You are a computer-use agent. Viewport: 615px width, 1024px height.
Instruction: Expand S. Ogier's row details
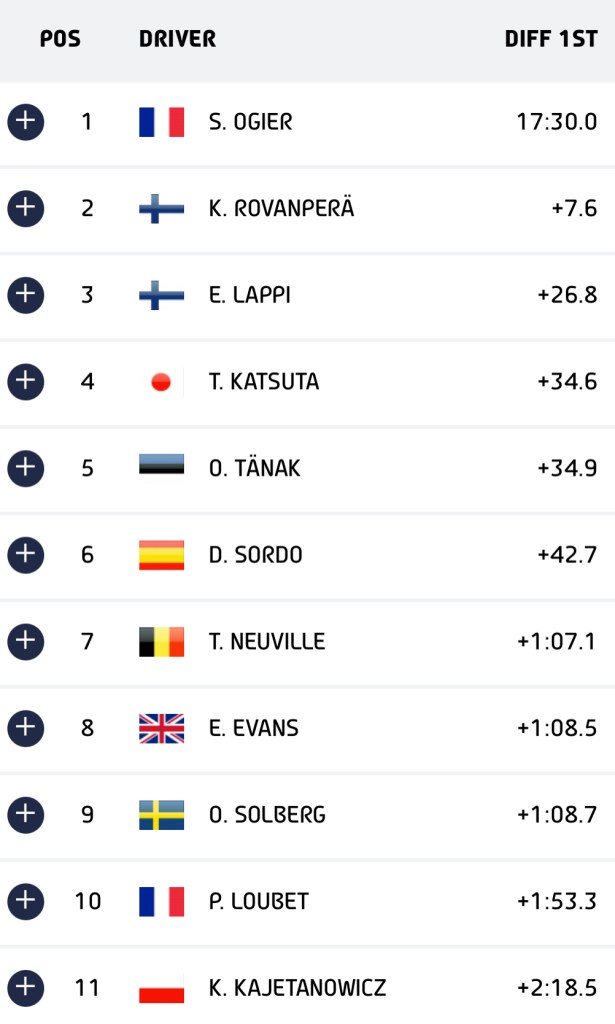click(x=25, y=121)
